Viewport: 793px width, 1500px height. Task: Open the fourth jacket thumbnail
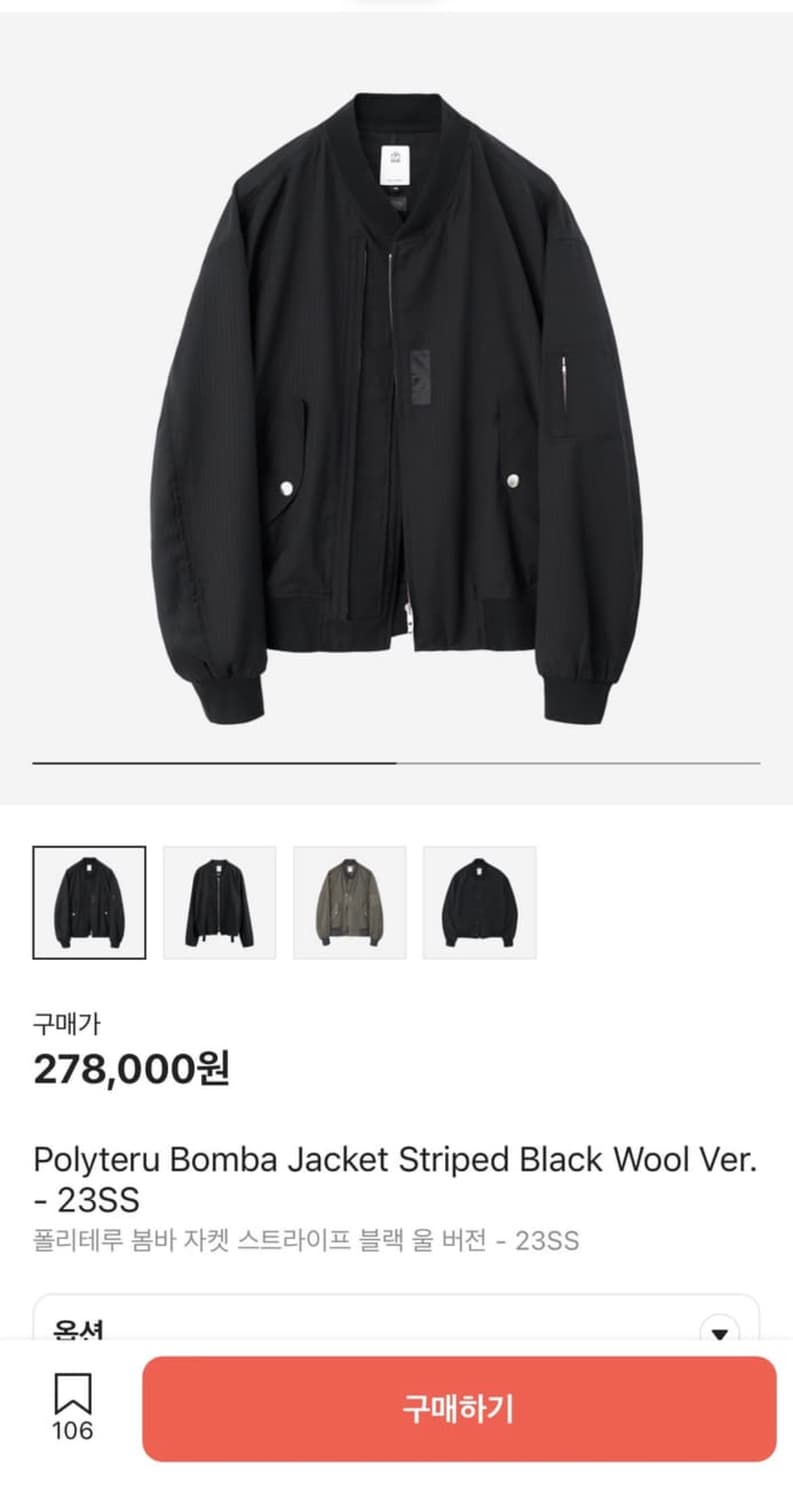coord(479,902)
